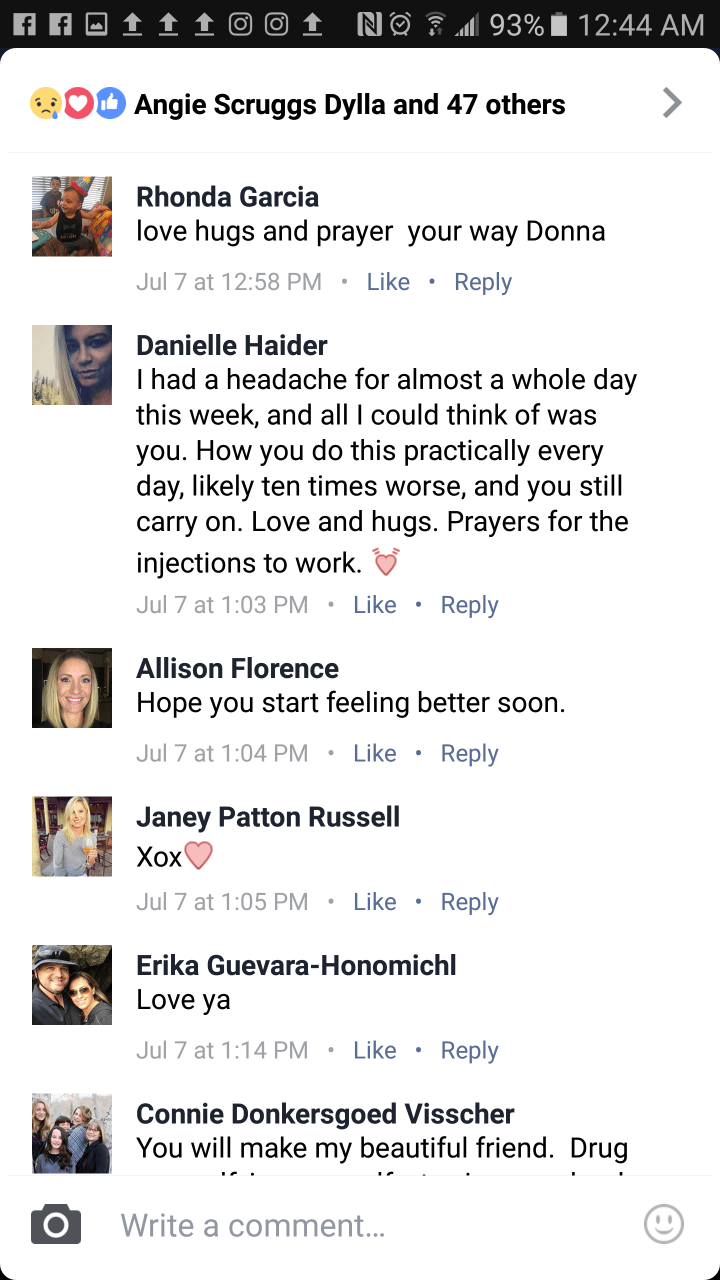Like Erika Guevara-Honomichl's comment
Image resolution: width=720 pixels, height=1280 pixels.
pyautogui.click(x=375, y=1050)
